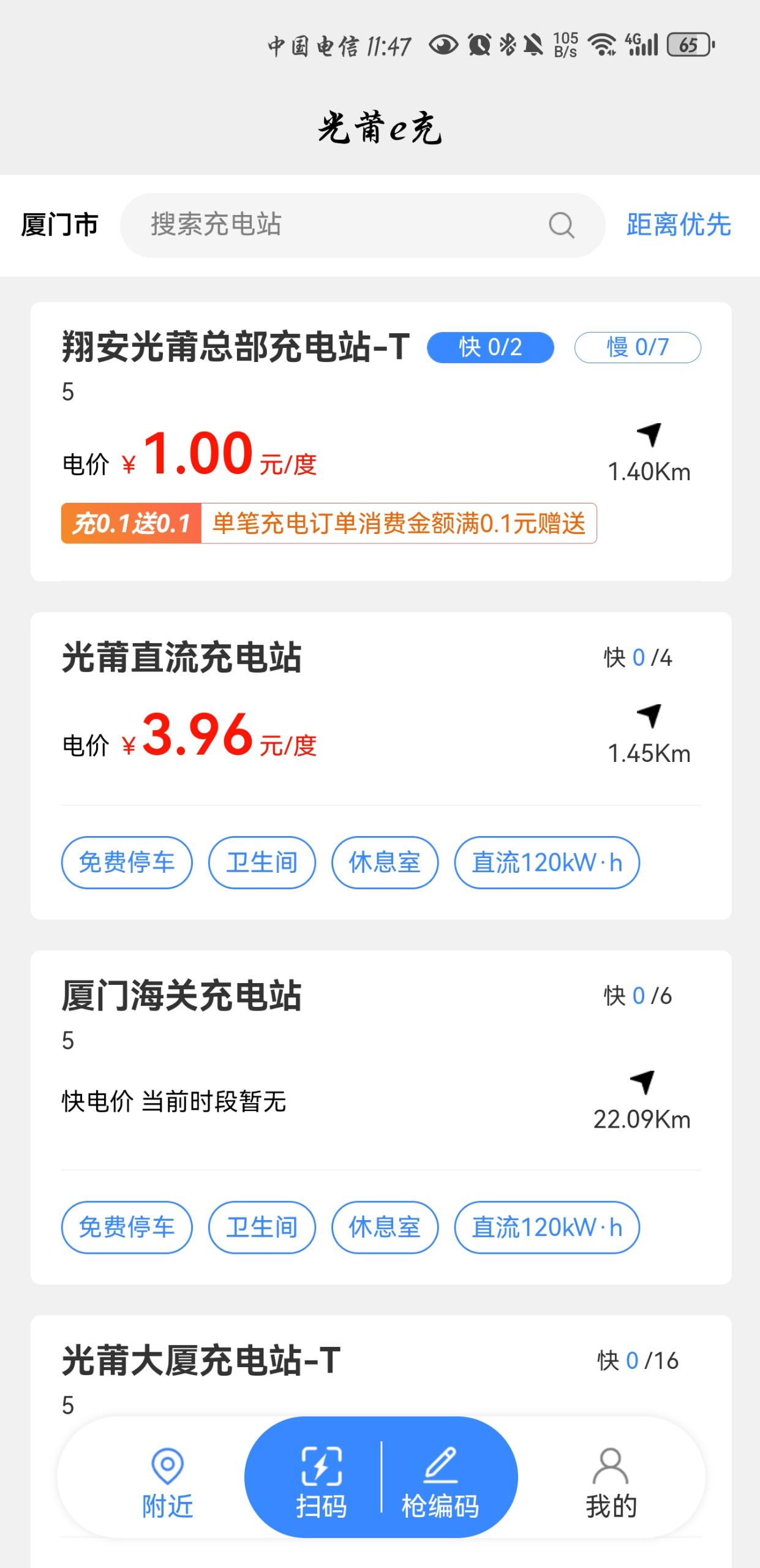The width and height of the screenshot is (760, 1568).
Task: Navigate to the station 22.09Km away
Action: (x=642, y=1100)
